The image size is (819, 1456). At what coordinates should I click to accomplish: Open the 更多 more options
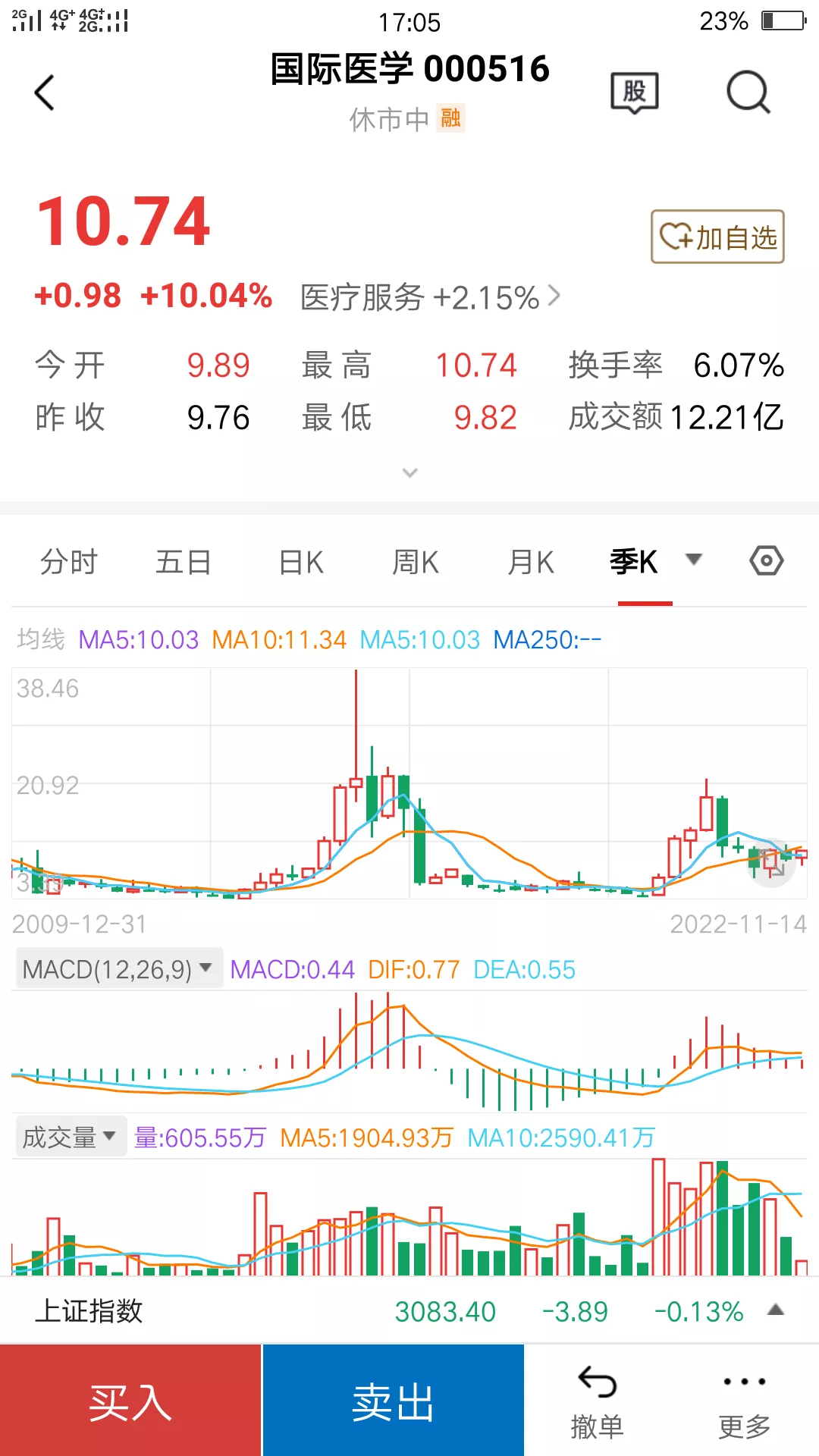pyautogui.click(x=745, y=1403)
